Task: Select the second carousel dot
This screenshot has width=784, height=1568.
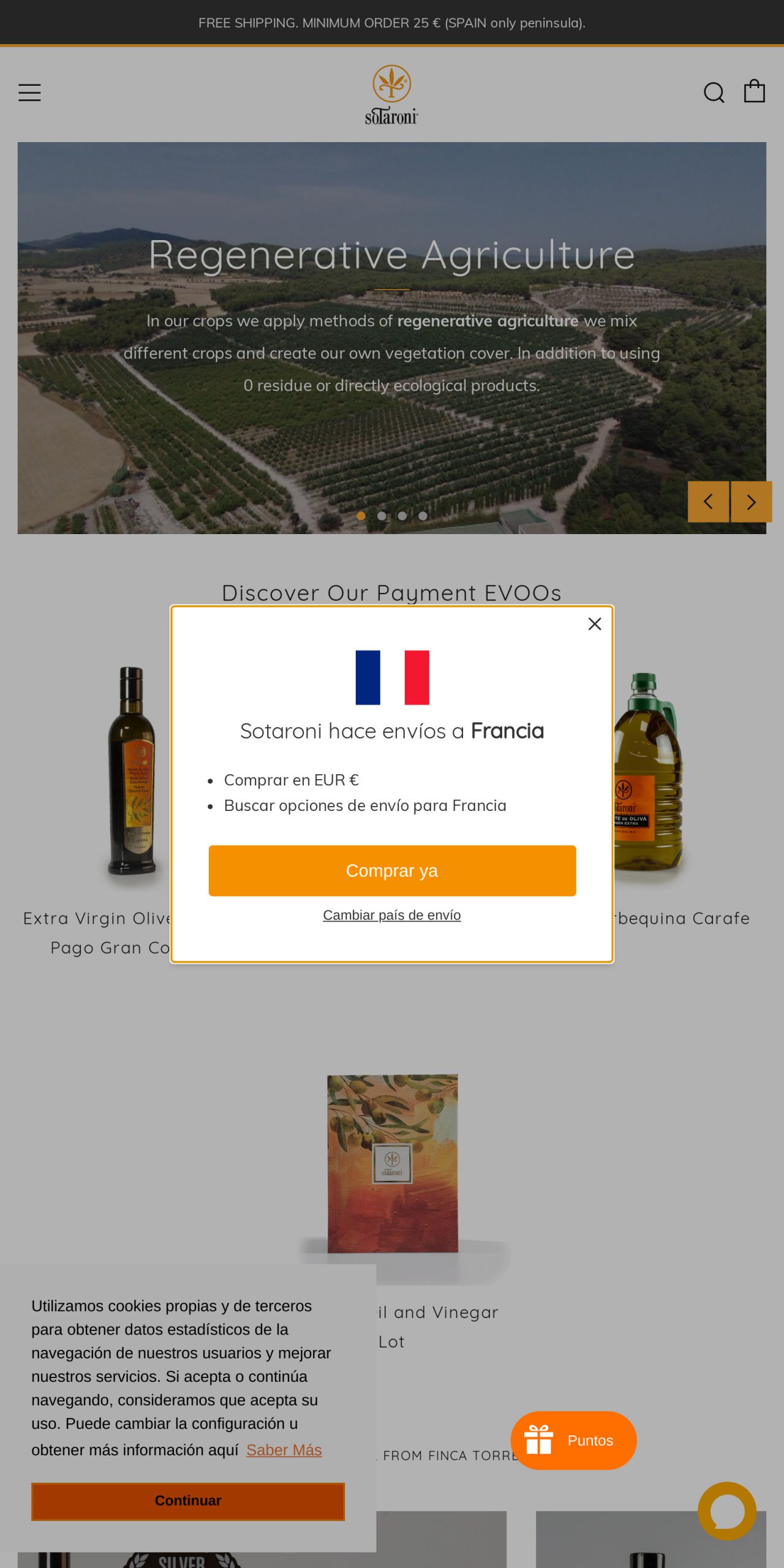Action: (x=382, y=516)
